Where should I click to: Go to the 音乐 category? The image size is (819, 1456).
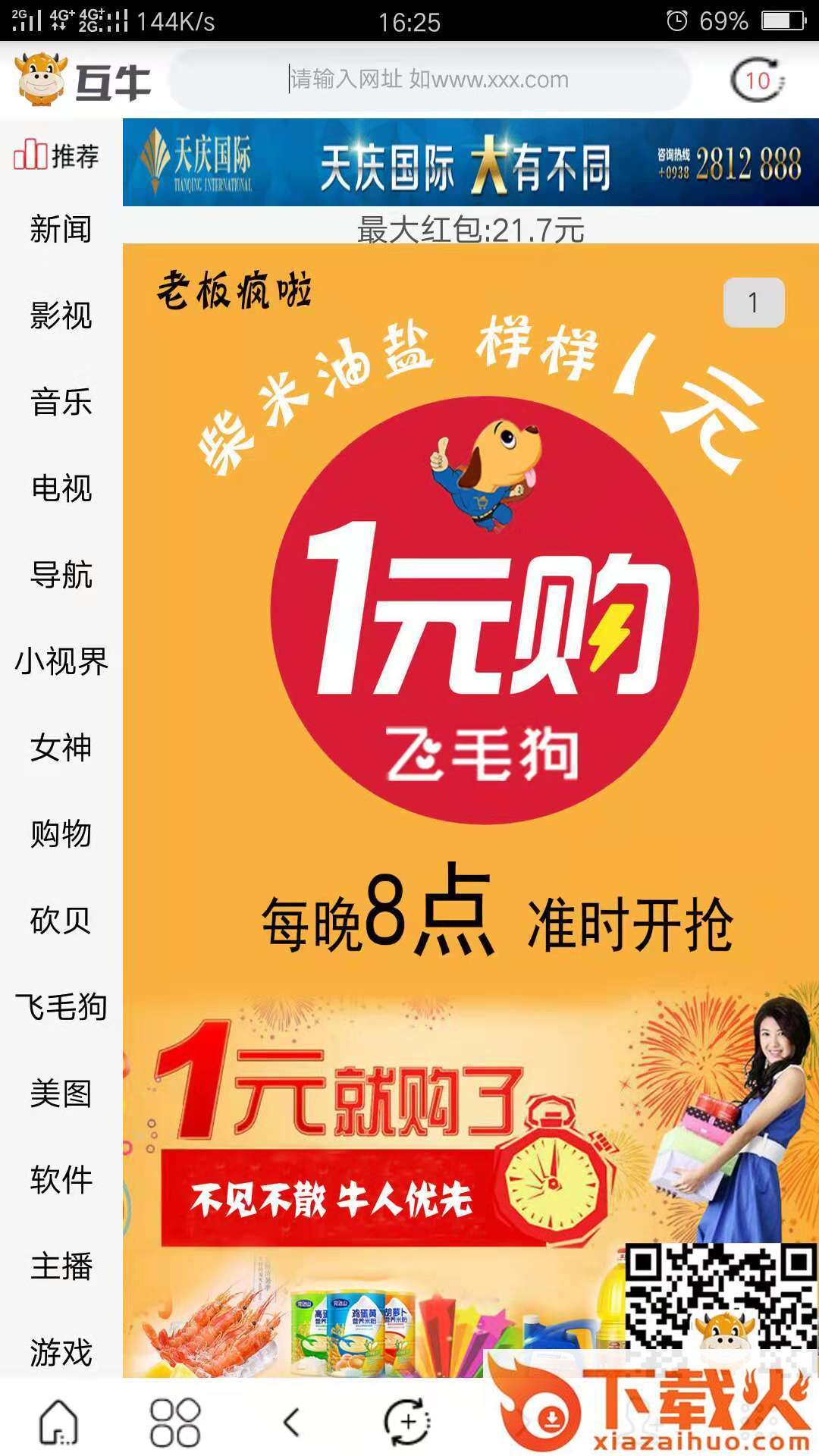click(61, 402)
